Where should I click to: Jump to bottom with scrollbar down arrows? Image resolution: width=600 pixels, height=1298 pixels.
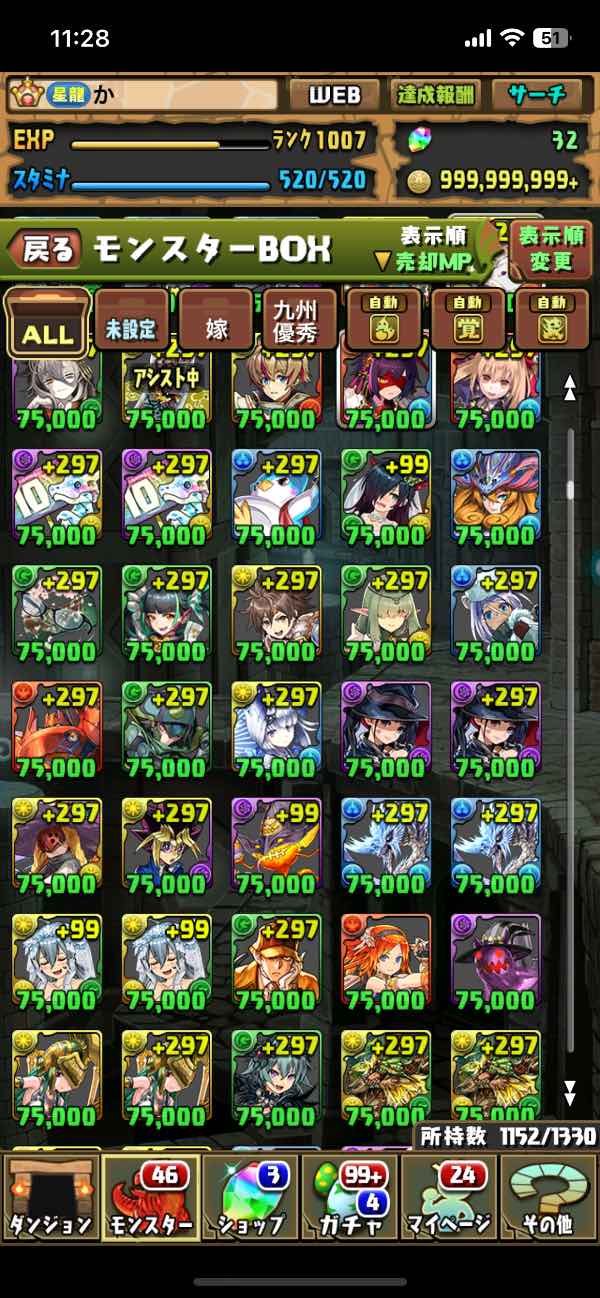click(570, 1090)
